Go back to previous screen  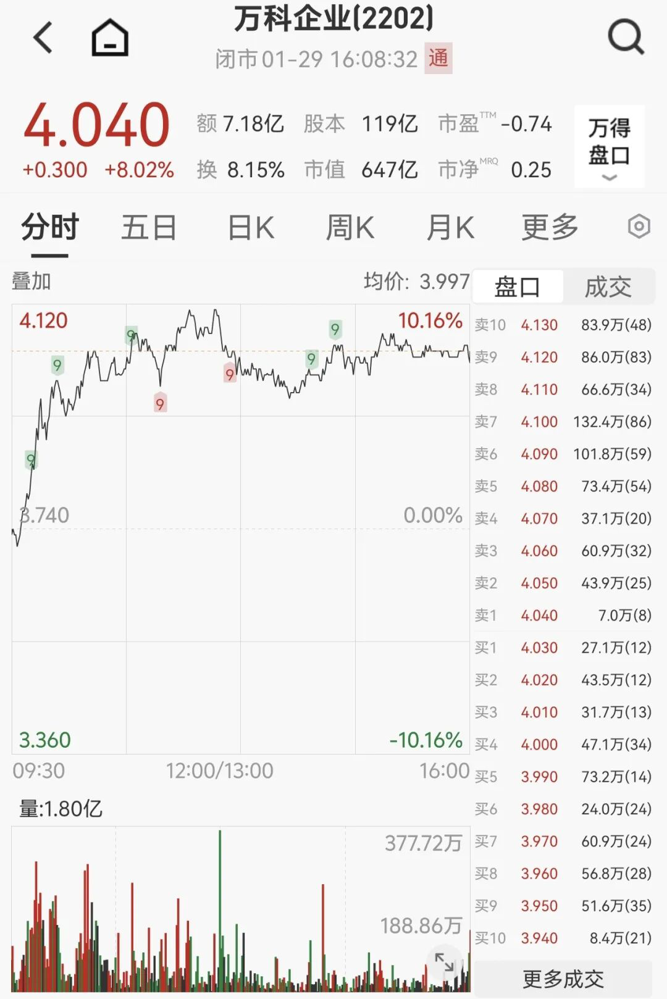(x=42, y=39)
